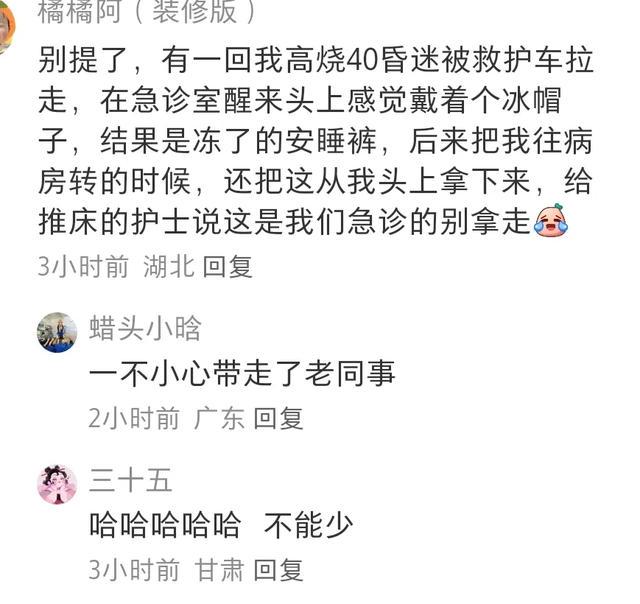
Task: Open 蜡头小晗's profile avatar
Action: pyautogui.click(x=57, y=332)
